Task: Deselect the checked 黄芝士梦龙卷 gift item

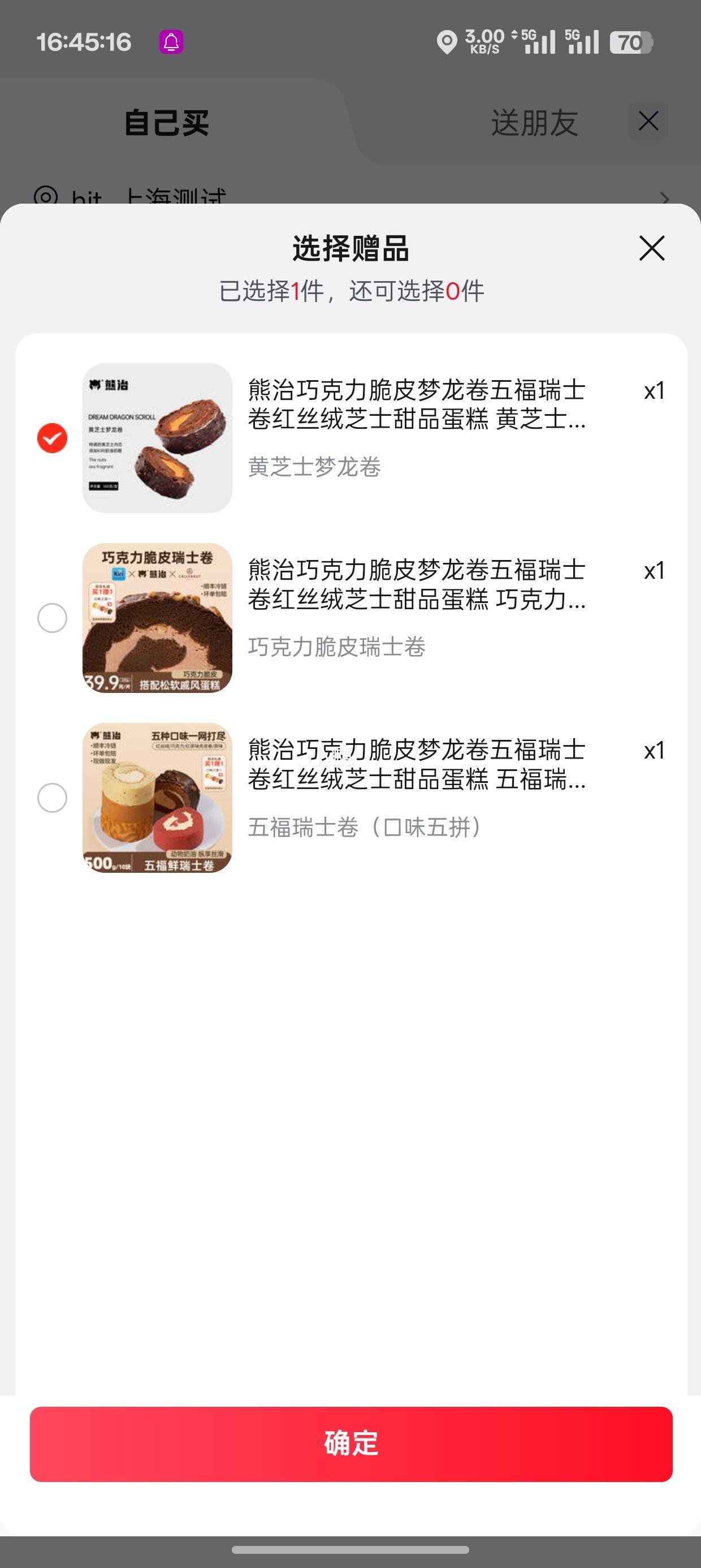Action: pyautogui.click(x=53, y=437)
